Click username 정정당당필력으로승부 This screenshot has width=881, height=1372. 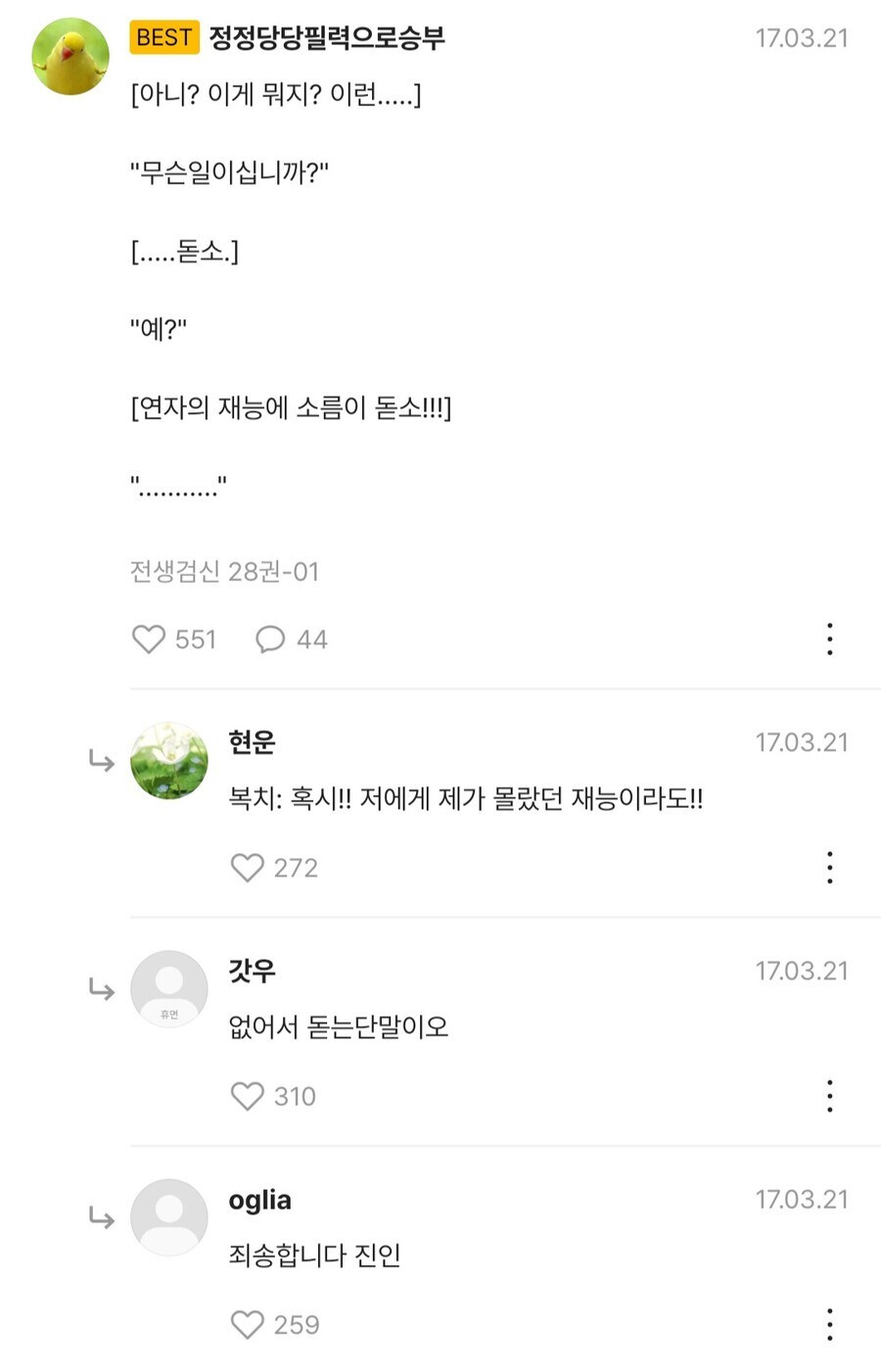tap(327, 39)
